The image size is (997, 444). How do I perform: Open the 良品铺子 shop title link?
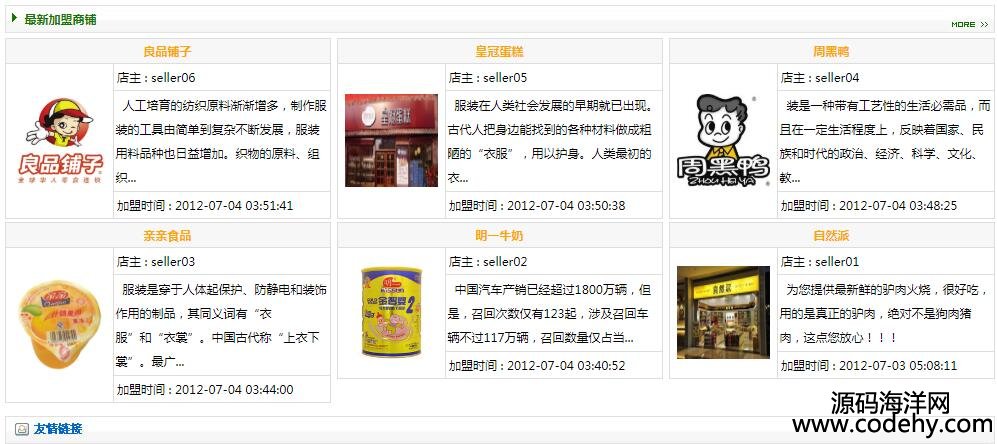(x=167, y=51)
